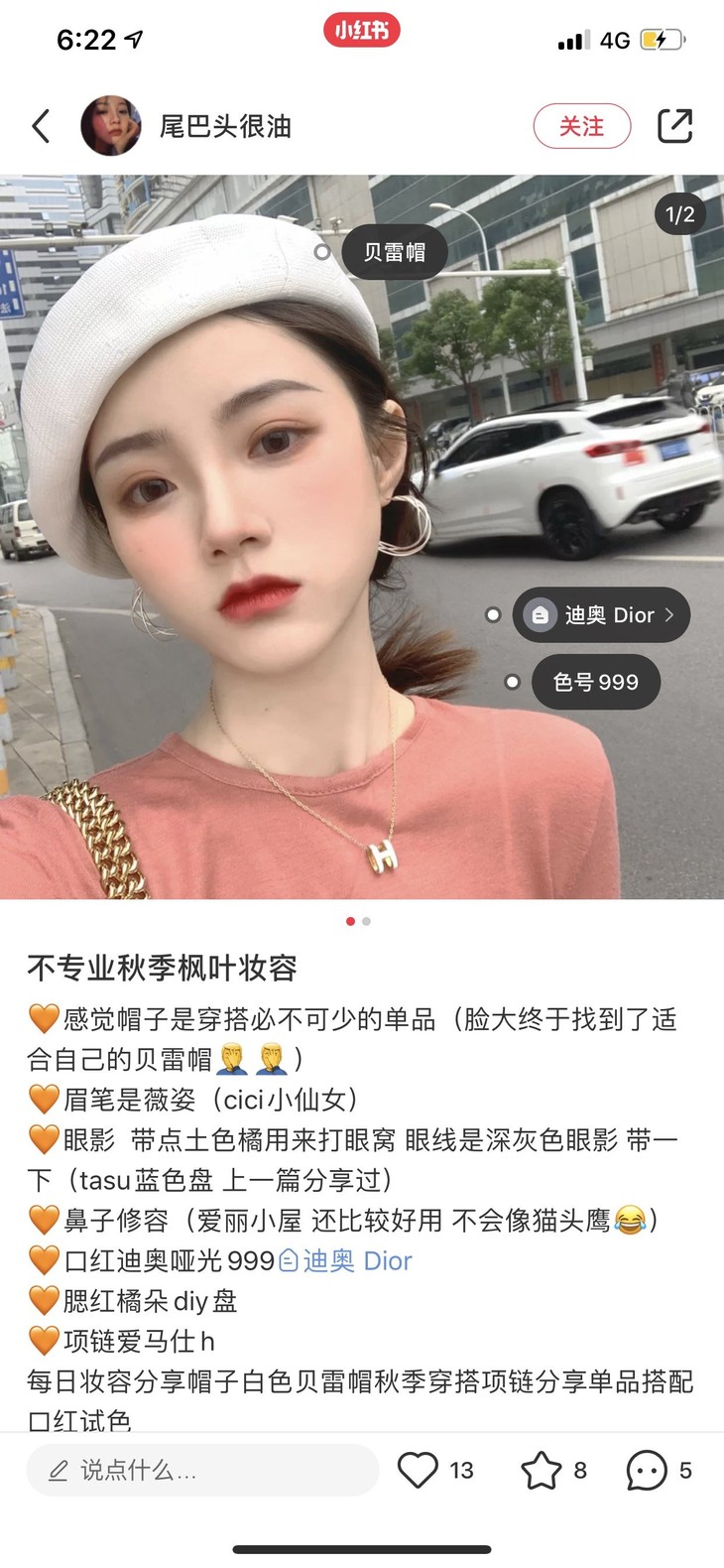
Task: Open 尾巴头很油's profile avatar
Action: [x=110, y=126]
